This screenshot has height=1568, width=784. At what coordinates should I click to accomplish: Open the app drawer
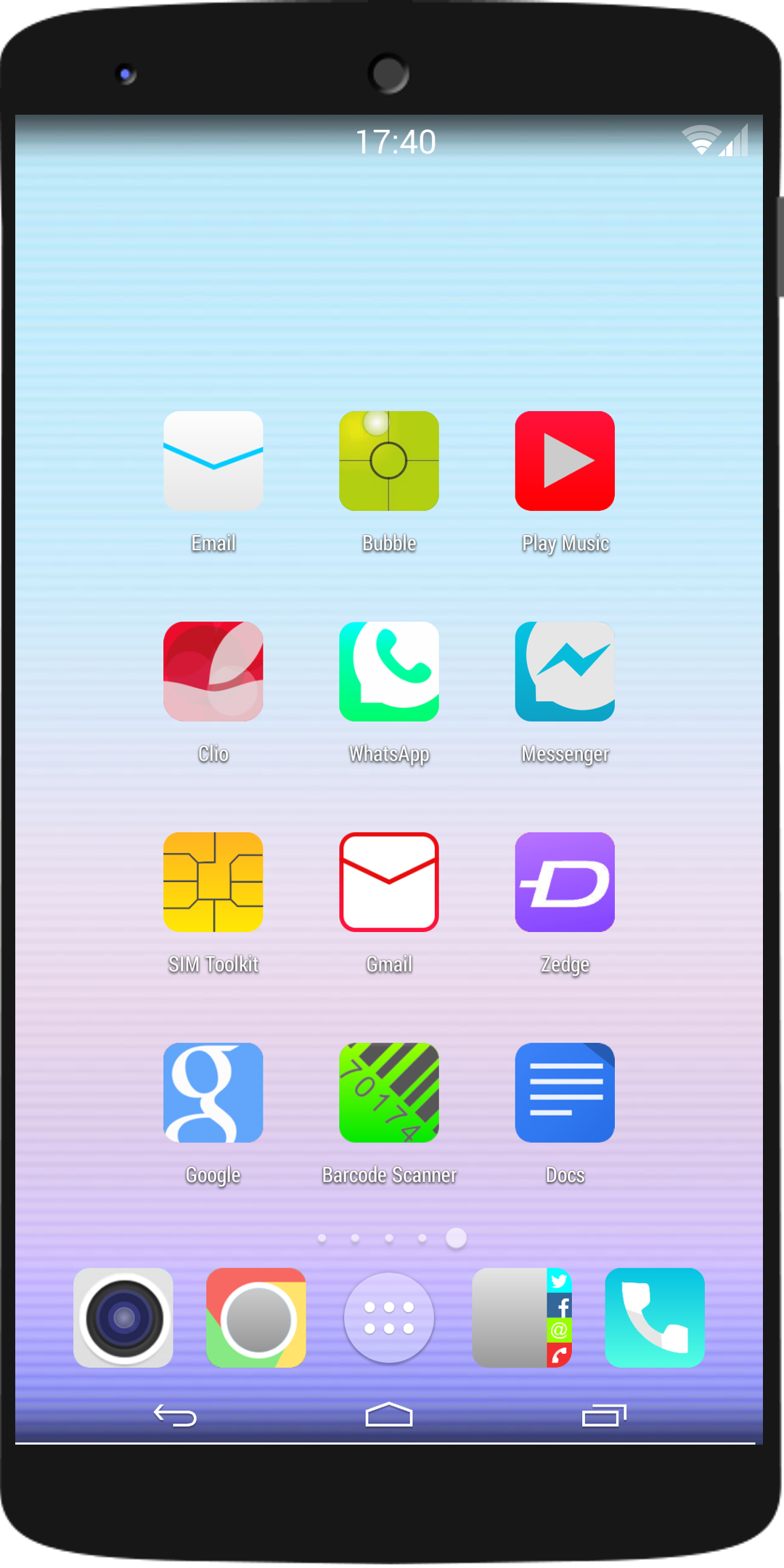(389, 1318)
